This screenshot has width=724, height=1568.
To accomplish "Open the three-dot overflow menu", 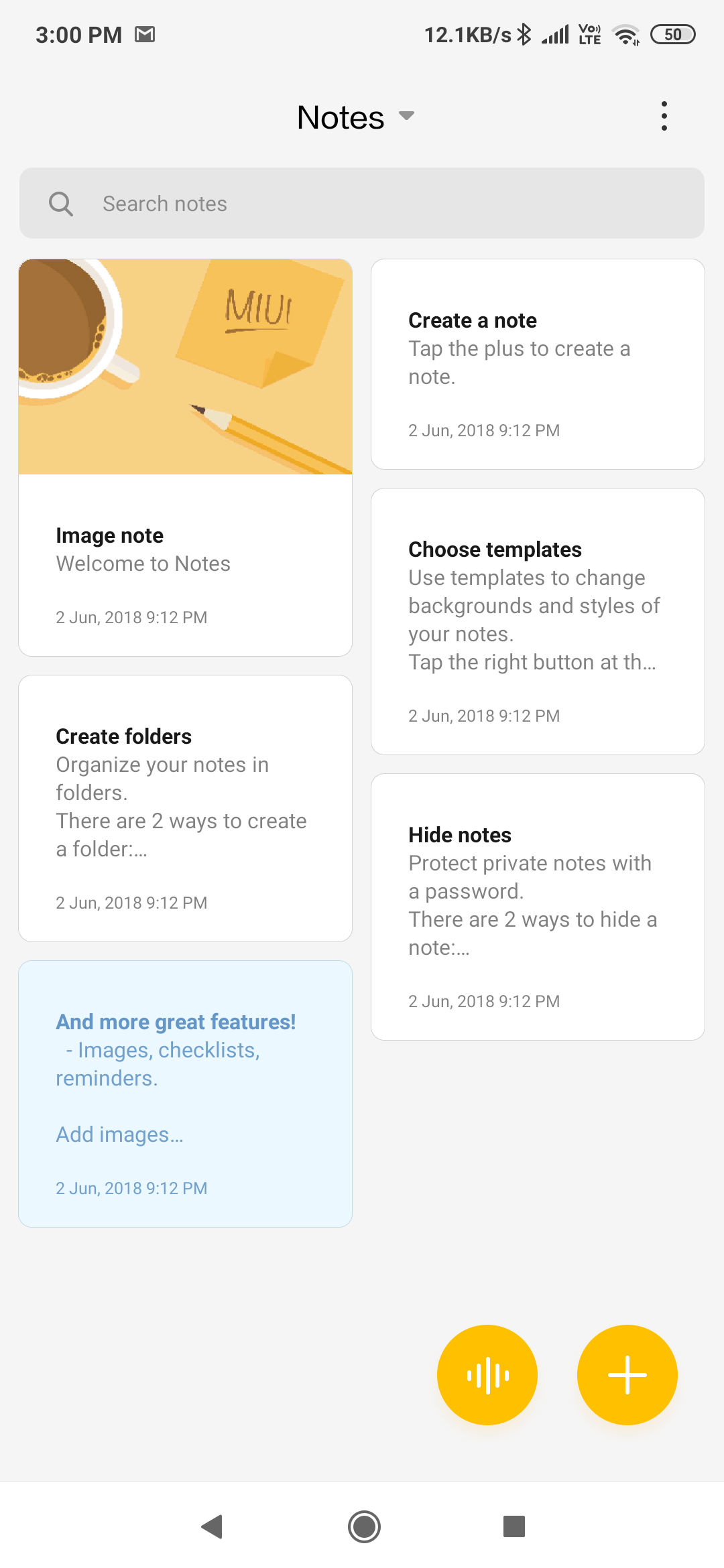I will [x=664, y=116].
